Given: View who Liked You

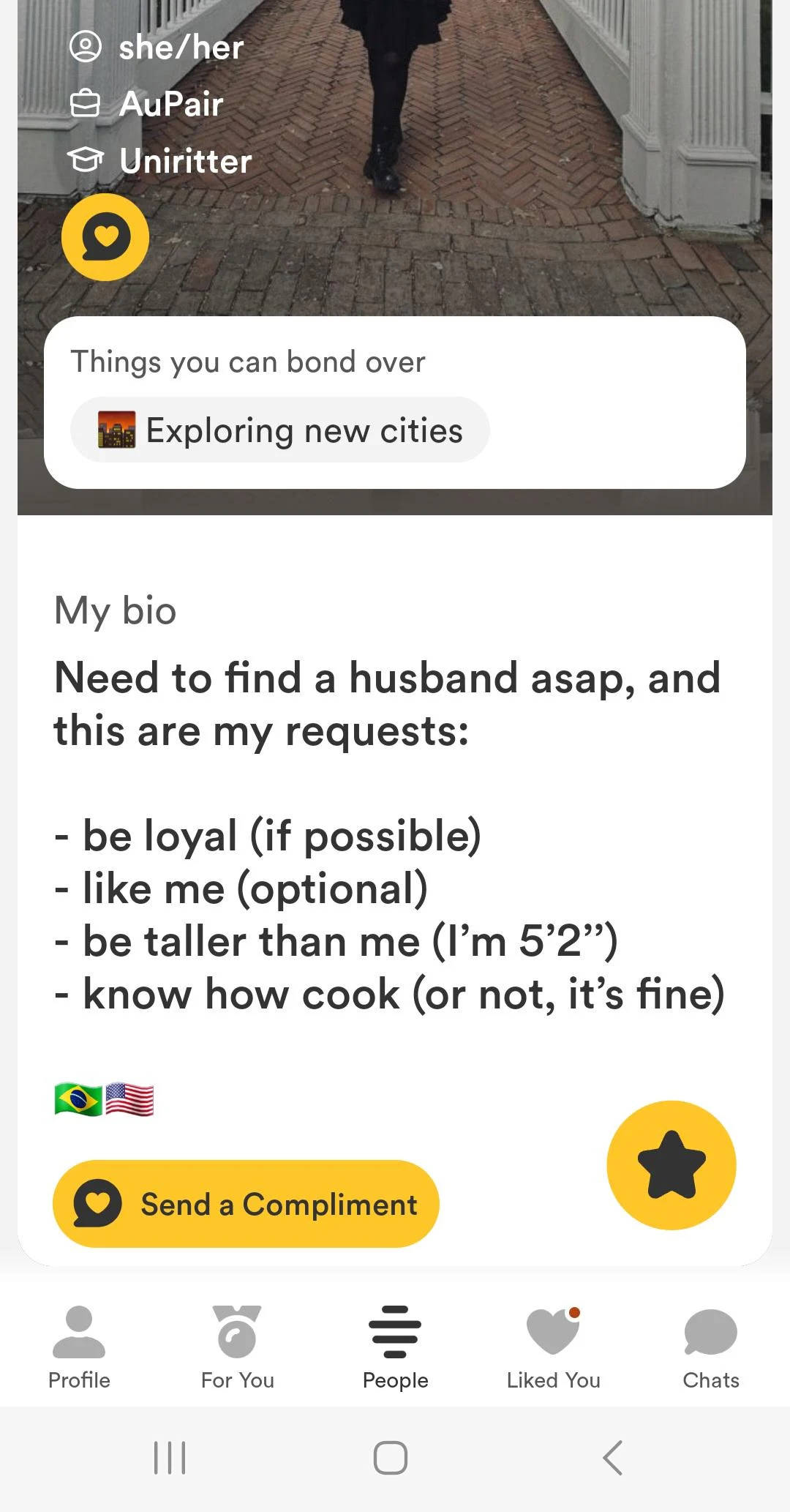Looking at the screenshot, I should click(x=553, y=1347).
